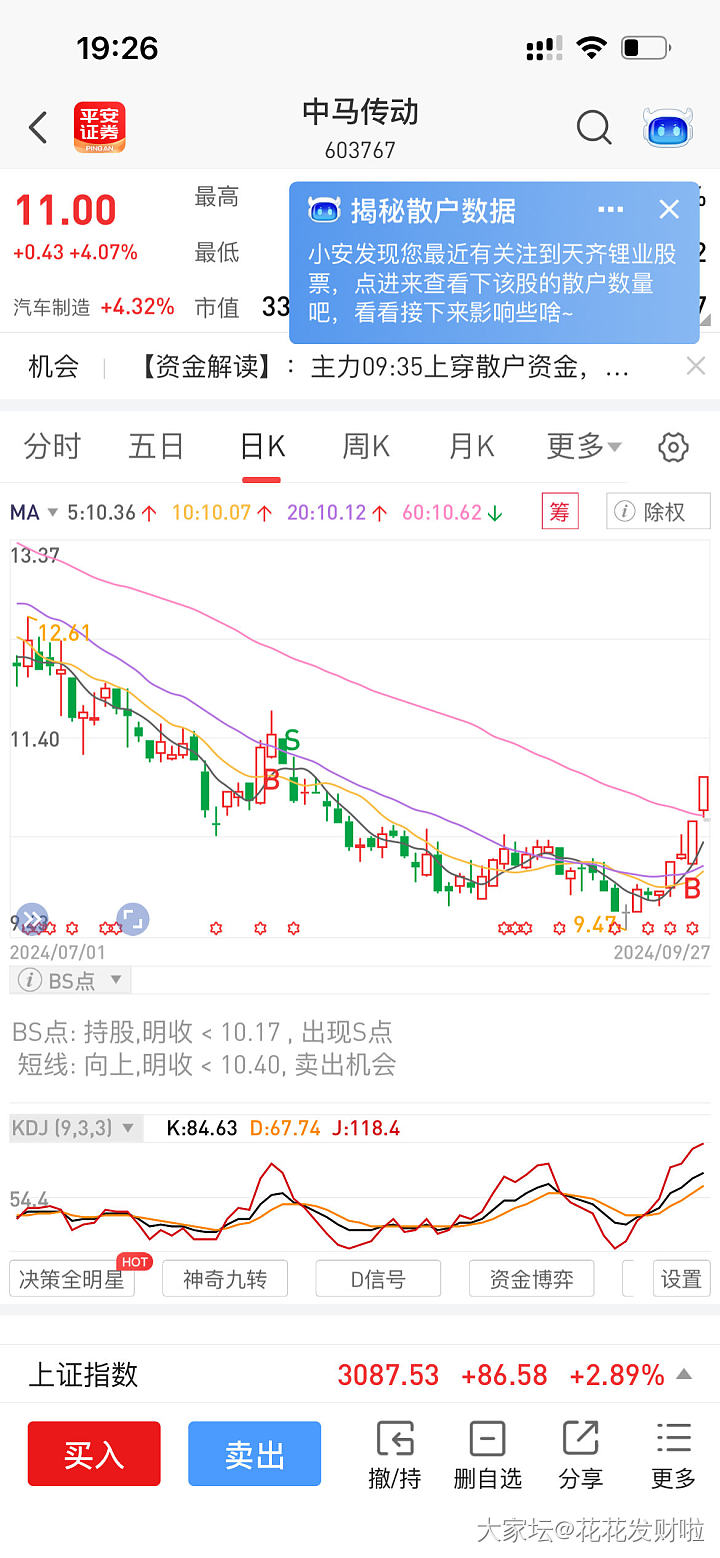Change the KDJ indicator selector

point(75,1128)
